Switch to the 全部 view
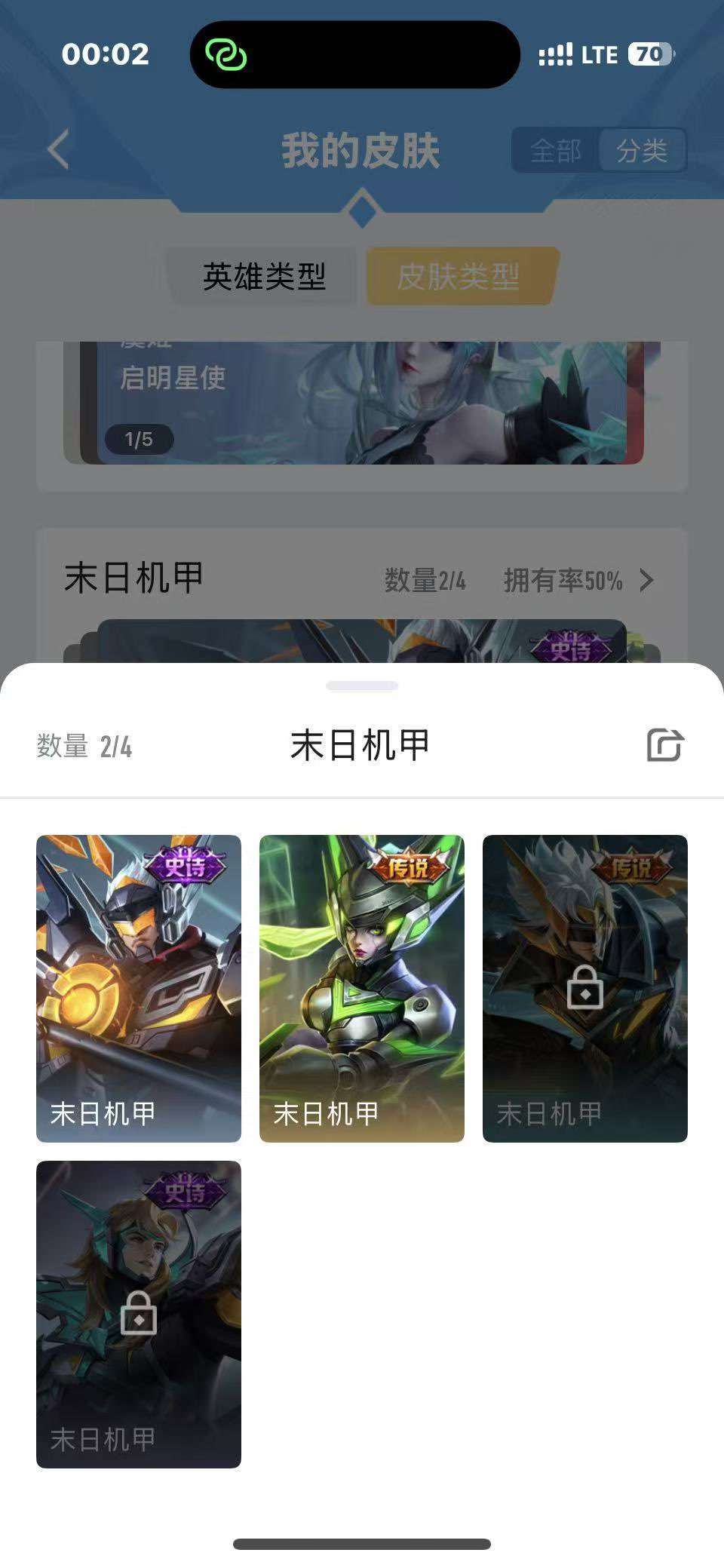 tap(556, 151)
